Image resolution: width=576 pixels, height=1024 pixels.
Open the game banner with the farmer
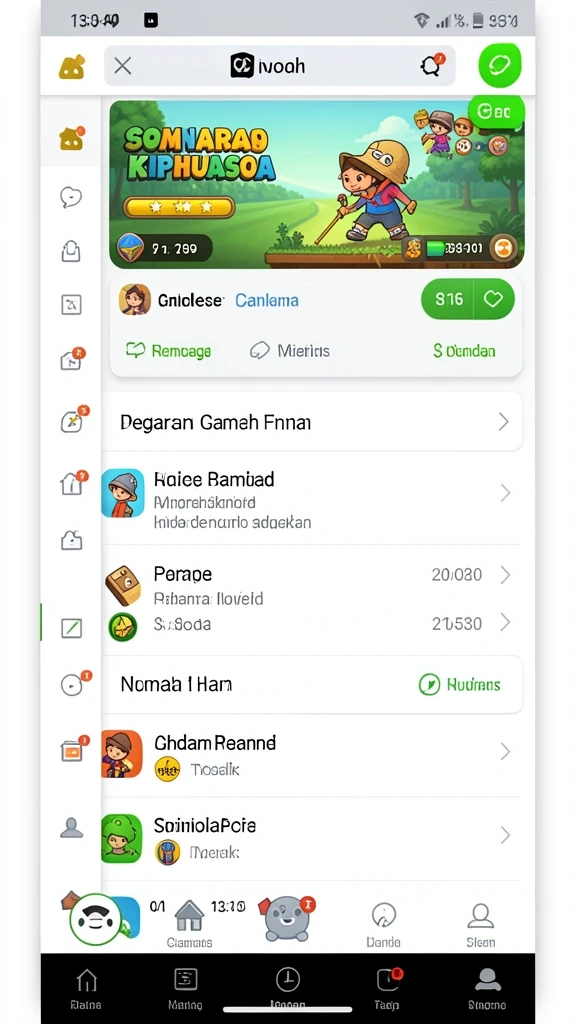317,184
